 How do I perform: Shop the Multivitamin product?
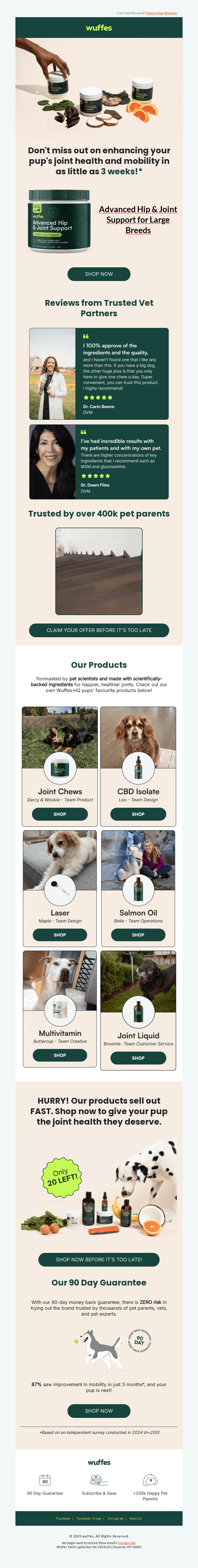click(59, 1055)
